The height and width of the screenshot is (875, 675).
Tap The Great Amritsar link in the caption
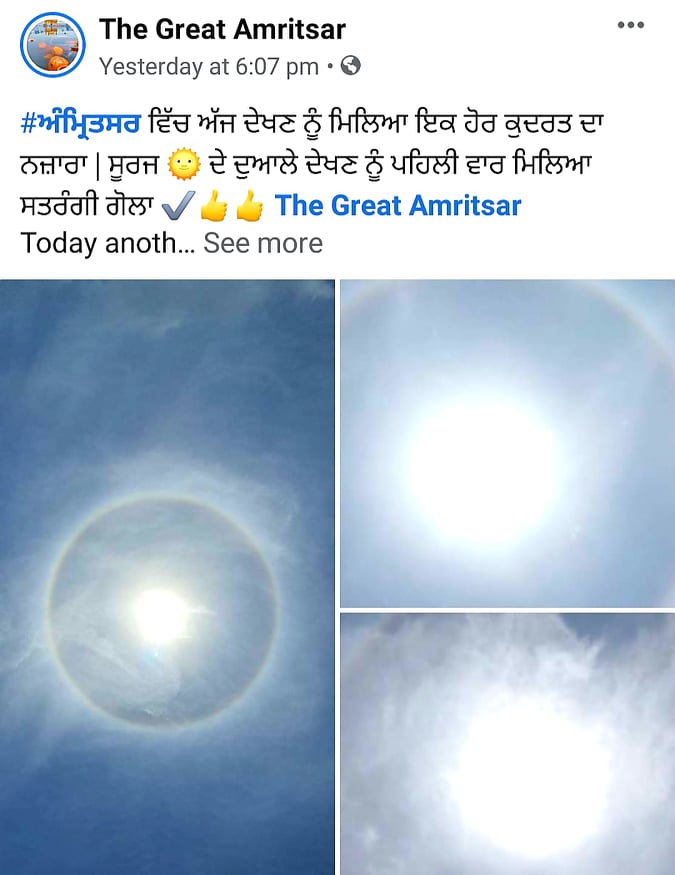[x=398, y=205]
